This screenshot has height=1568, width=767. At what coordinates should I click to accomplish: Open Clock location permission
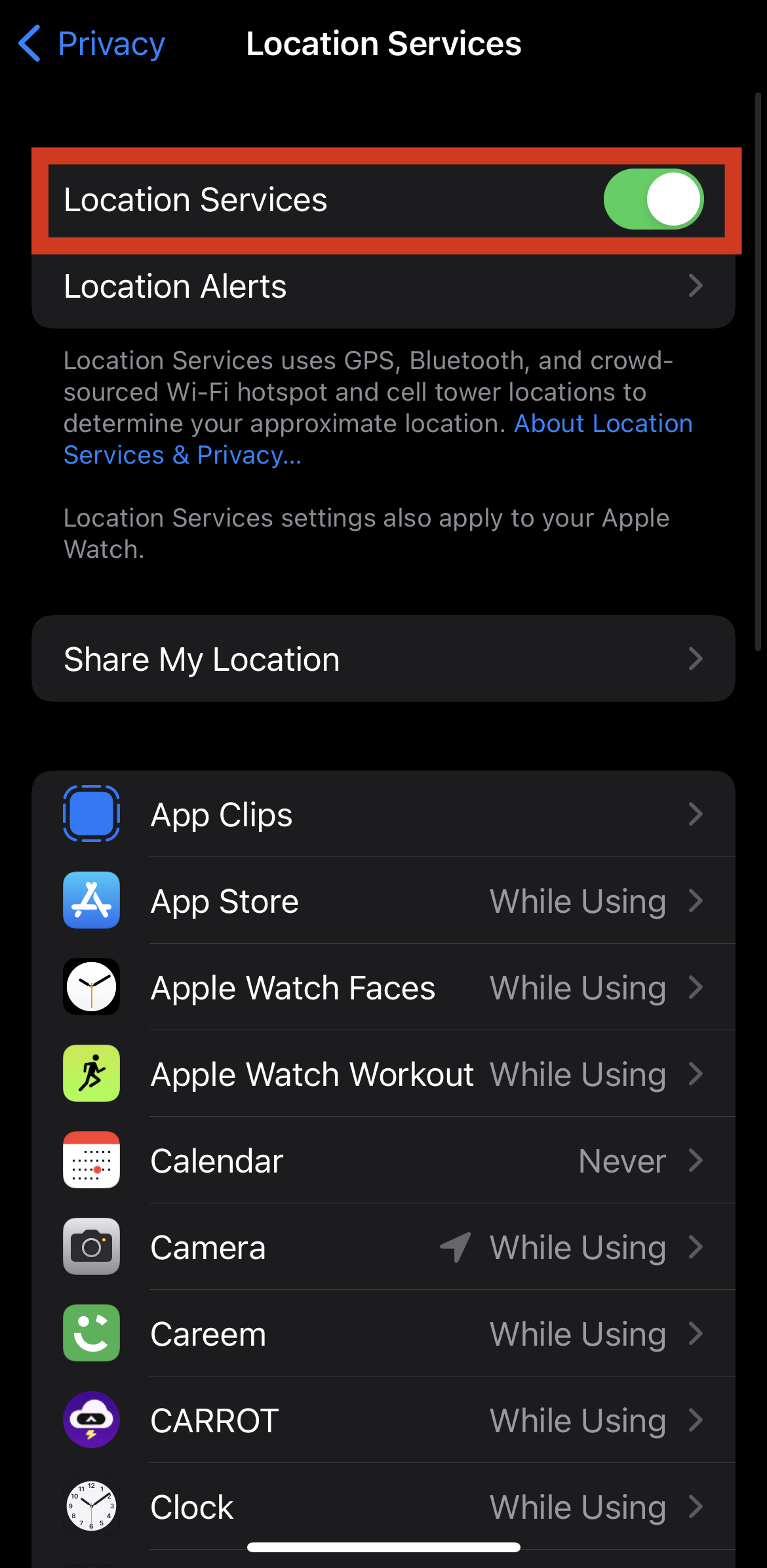383,1507
